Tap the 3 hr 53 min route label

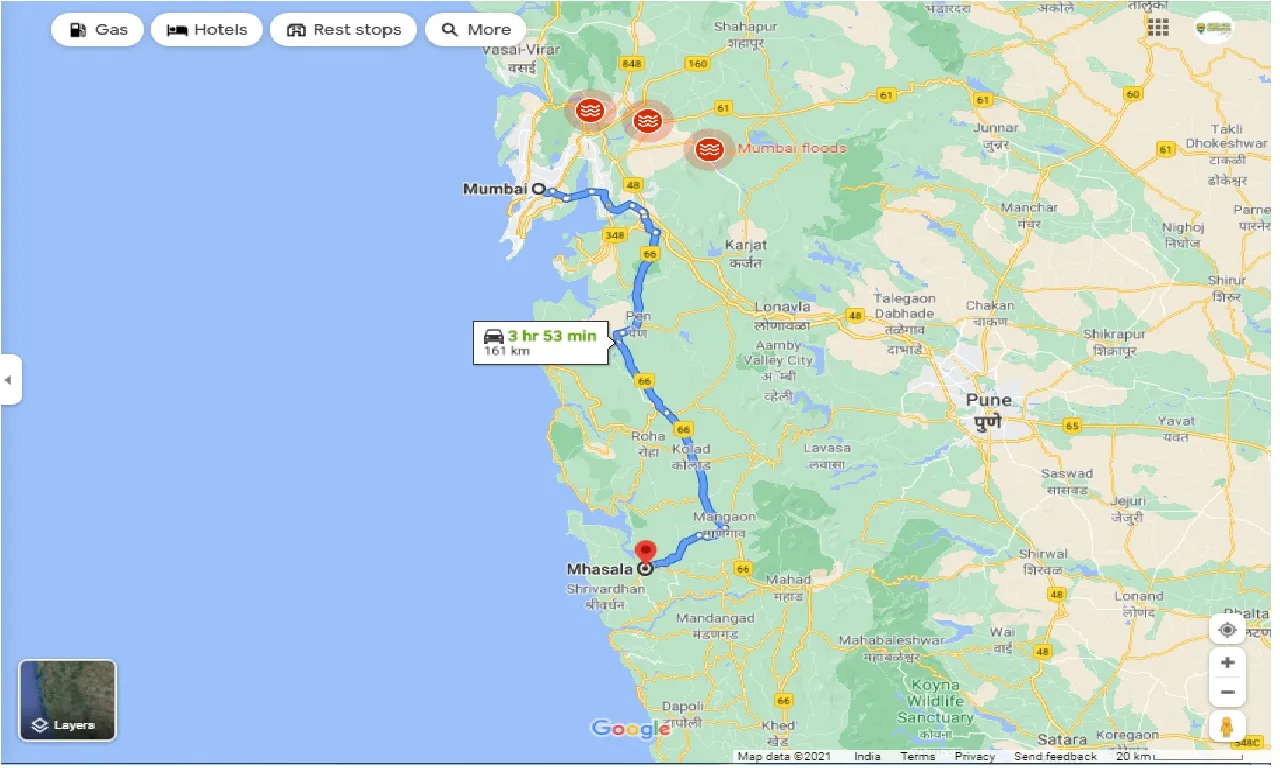pyautogui.click(x=538, y=342)
